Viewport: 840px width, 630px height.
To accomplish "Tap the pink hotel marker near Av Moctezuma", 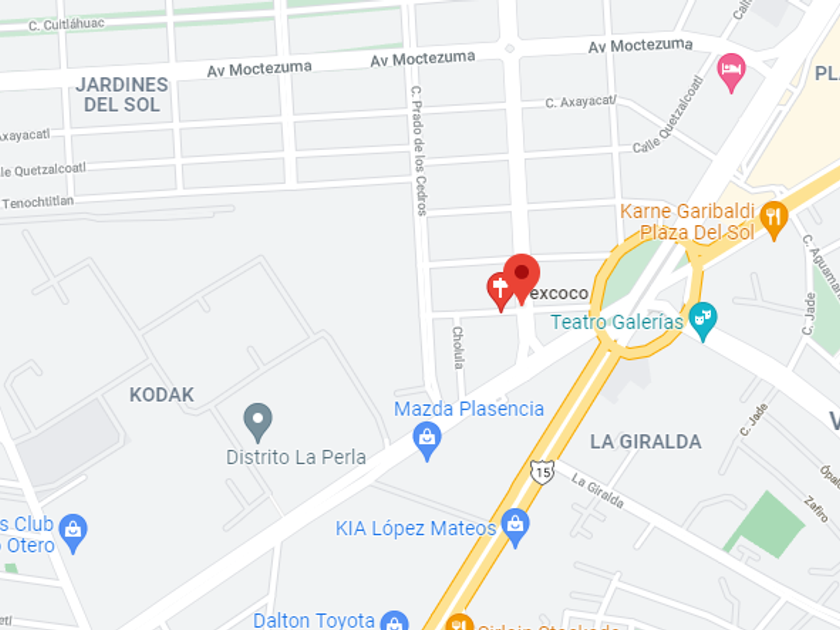I will (x=732, y=70).
